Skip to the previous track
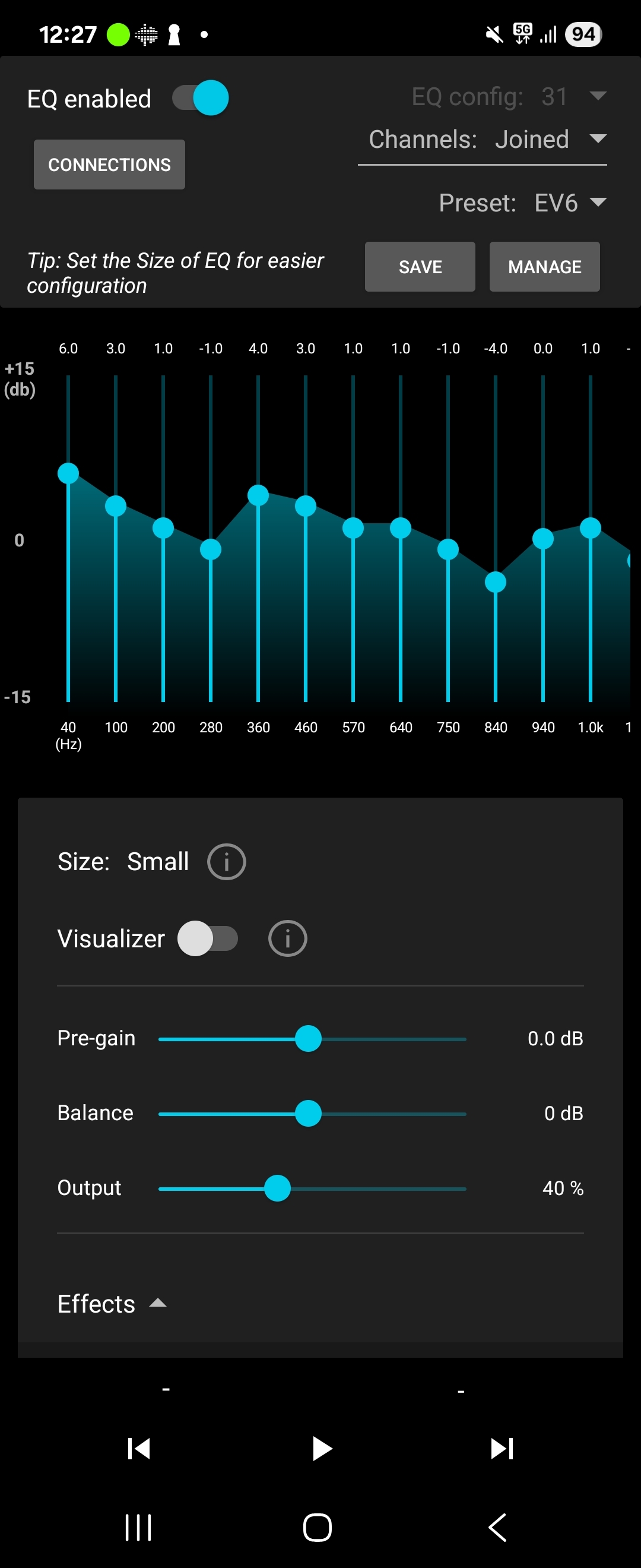This screenshot has height=1568, width=641. point(139,1448)
